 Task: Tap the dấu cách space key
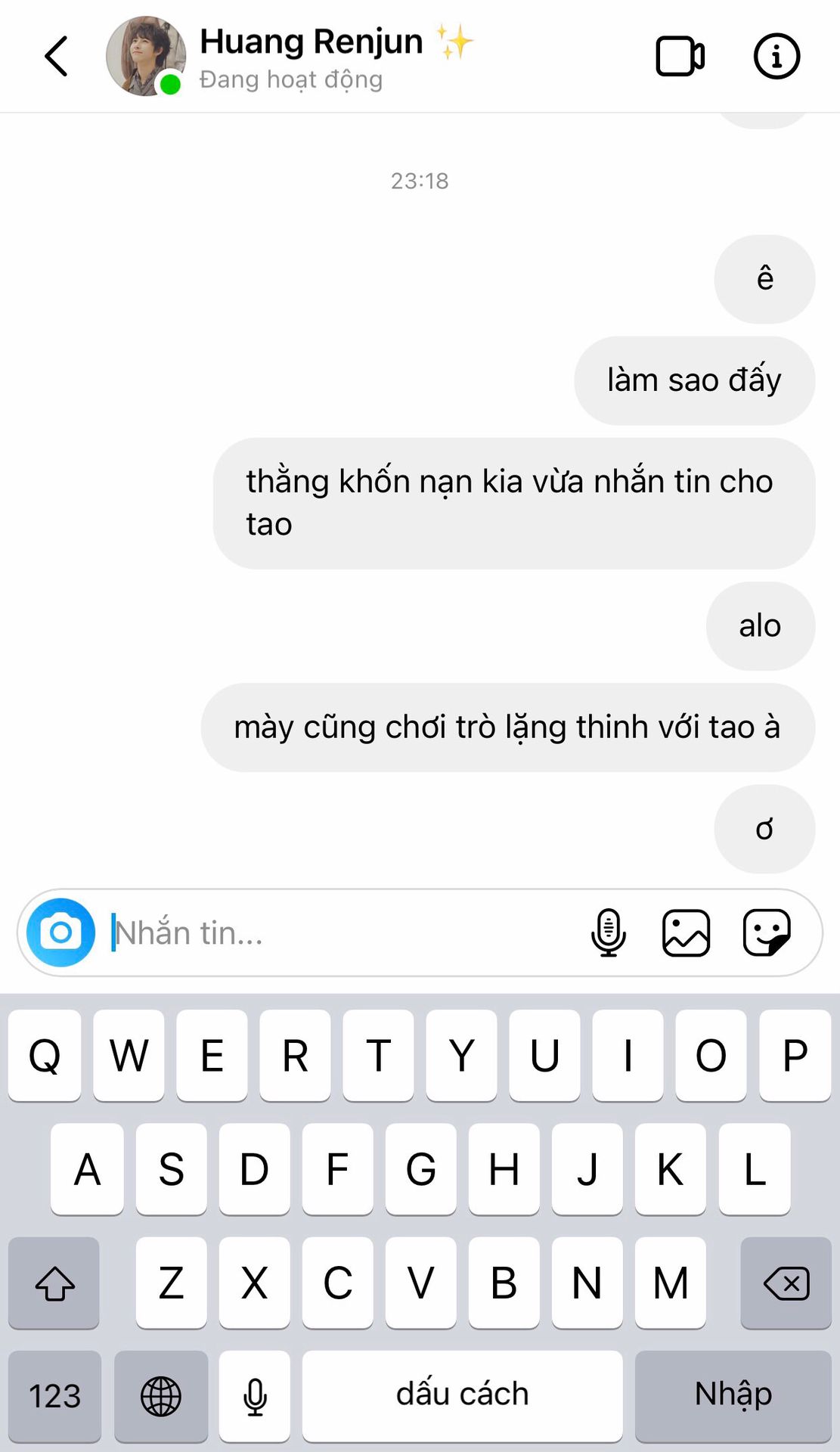pos(462,1395)
